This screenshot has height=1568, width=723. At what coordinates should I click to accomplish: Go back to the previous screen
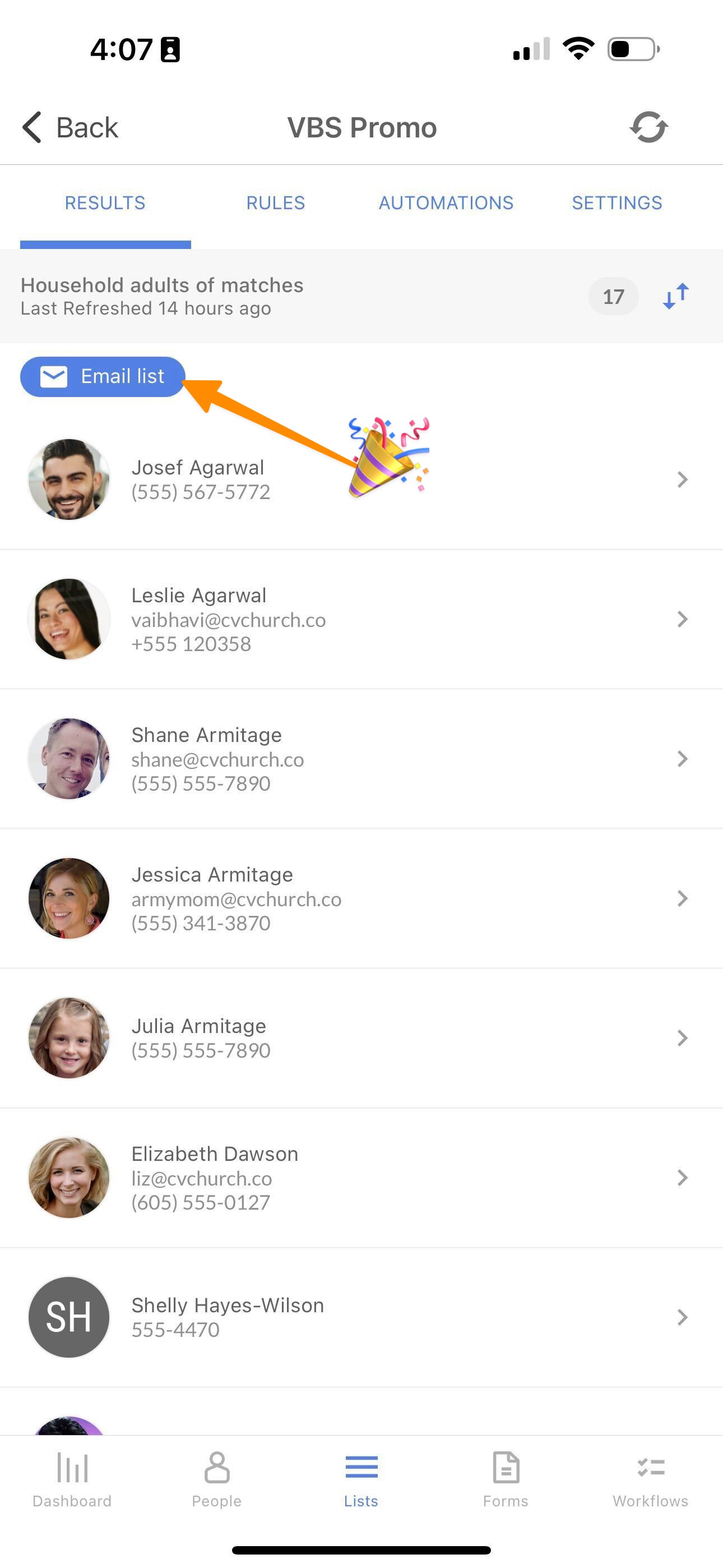(x=70, y=127)
